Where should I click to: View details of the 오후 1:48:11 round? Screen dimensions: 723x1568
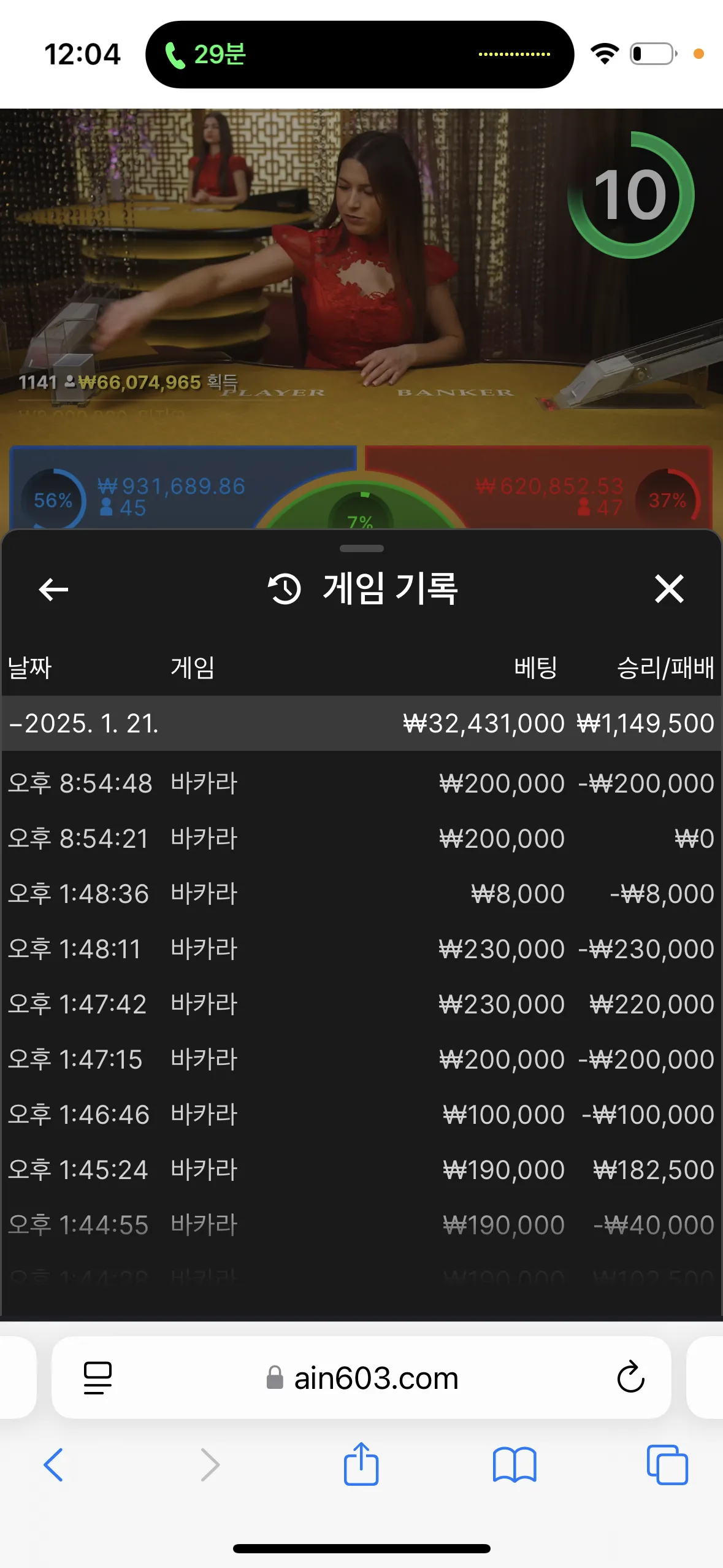click(361, 949)
